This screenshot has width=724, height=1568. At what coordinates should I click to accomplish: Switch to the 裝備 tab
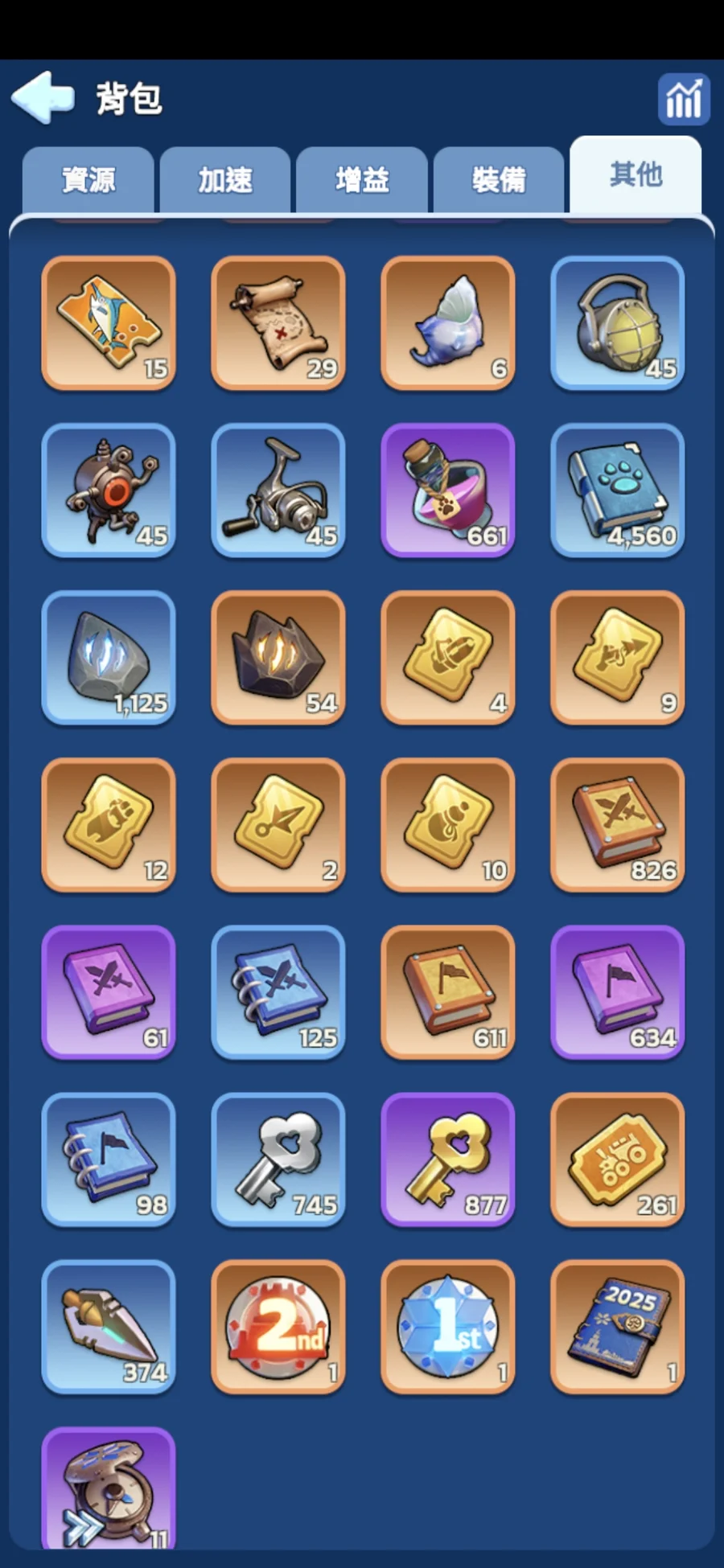click(x=499, y=179)
